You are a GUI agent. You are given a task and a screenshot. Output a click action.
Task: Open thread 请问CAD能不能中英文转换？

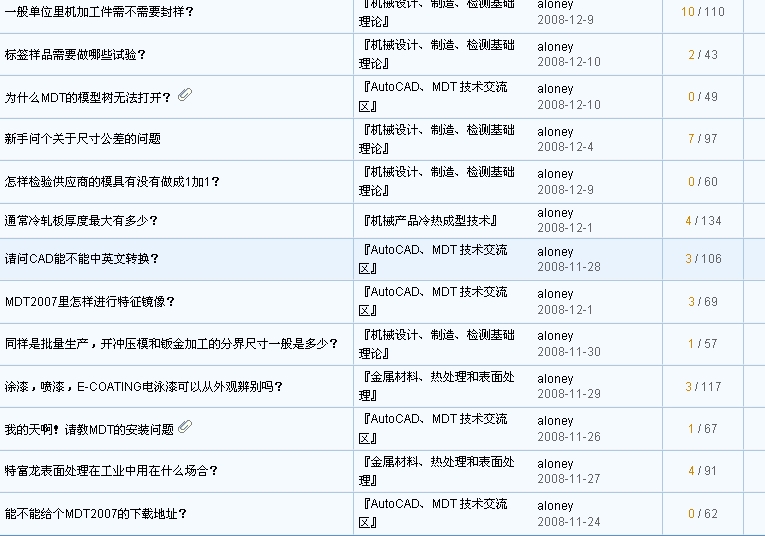click(82, 258)
